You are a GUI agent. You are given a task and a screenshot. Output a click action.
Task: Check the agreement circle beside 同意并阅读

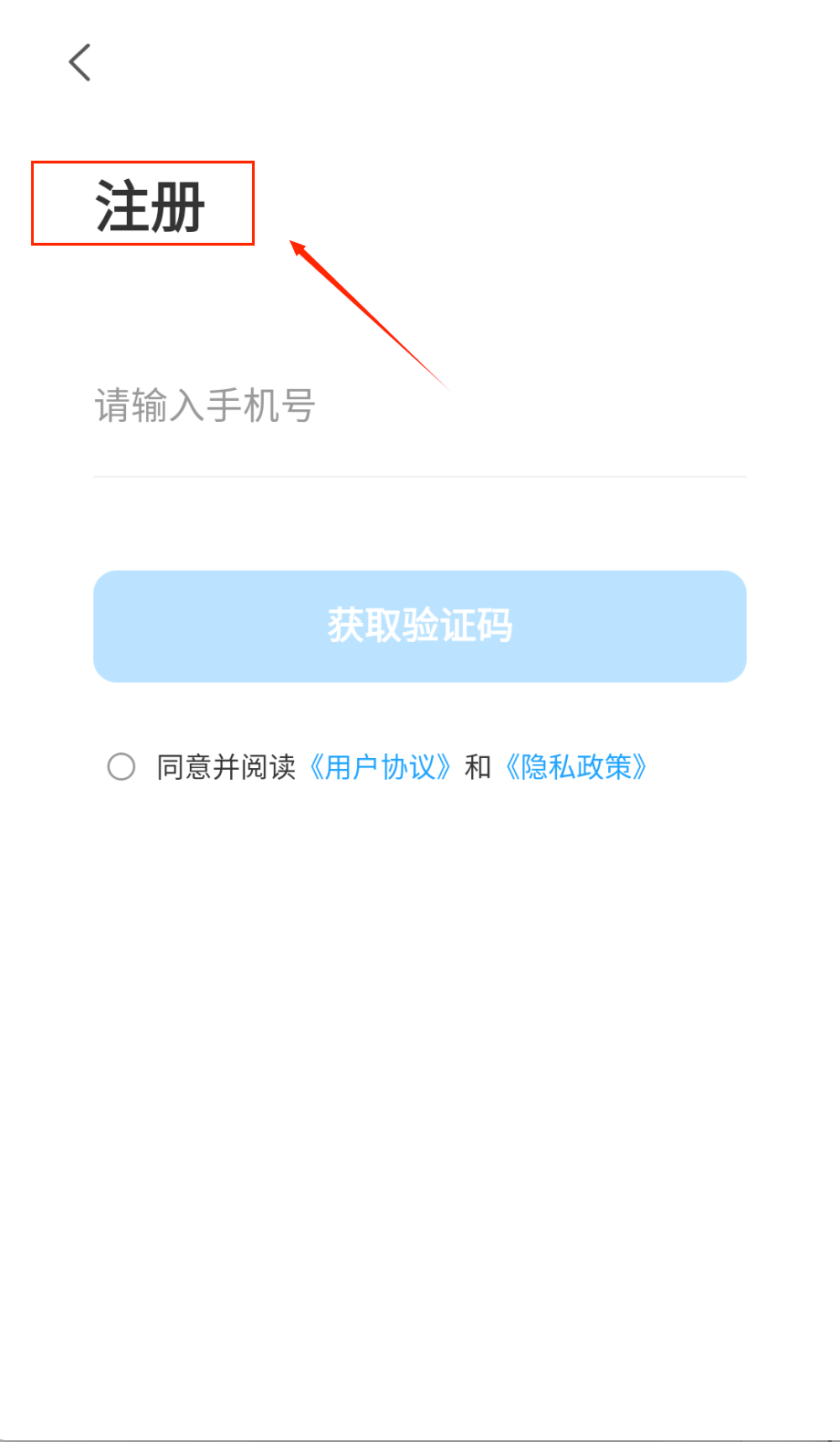(x=121, y=766)
